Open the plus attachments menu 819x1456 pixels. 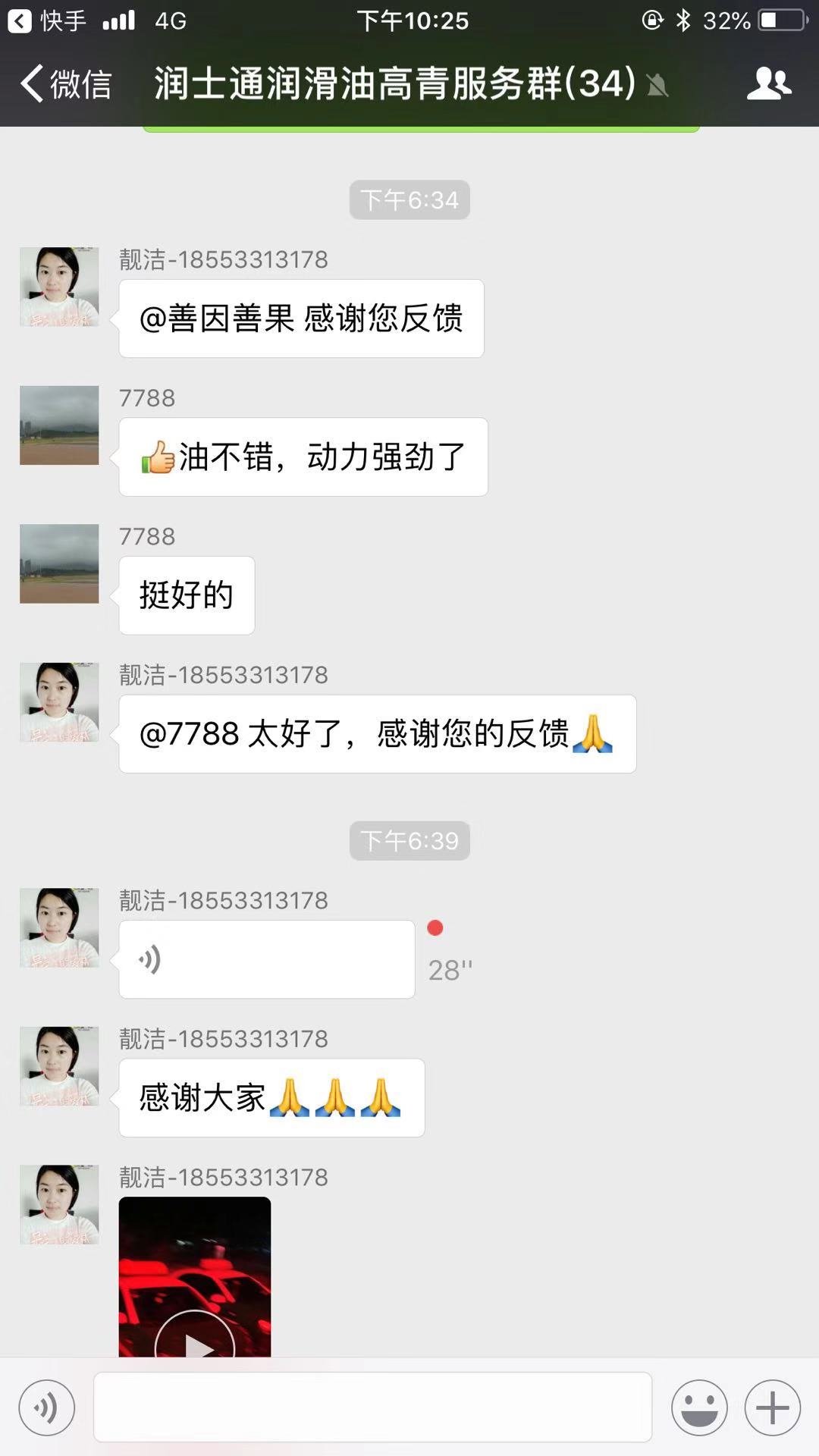click(x=772, y=1408)
